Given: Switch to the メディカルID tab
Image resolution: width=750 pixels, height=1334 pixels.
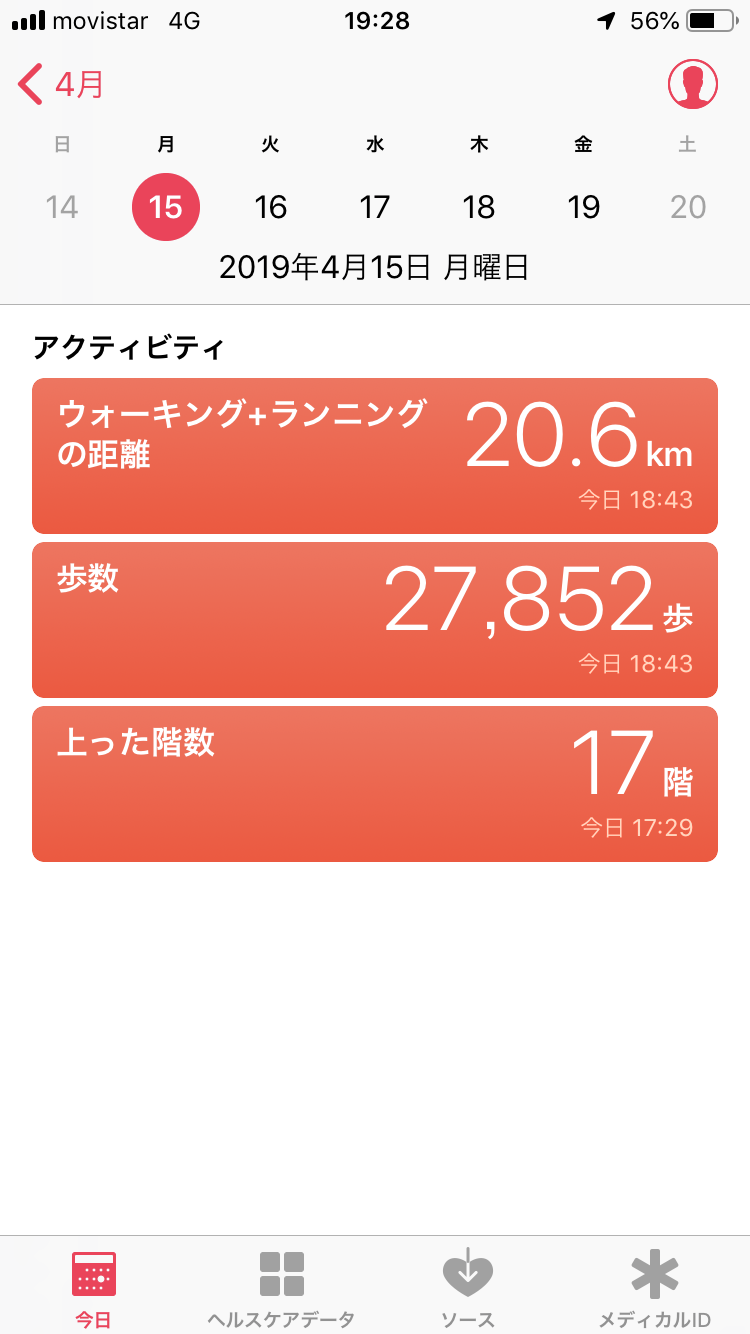Looking at the screenshot, I should pyautogui.click(x=655, y=1289).
